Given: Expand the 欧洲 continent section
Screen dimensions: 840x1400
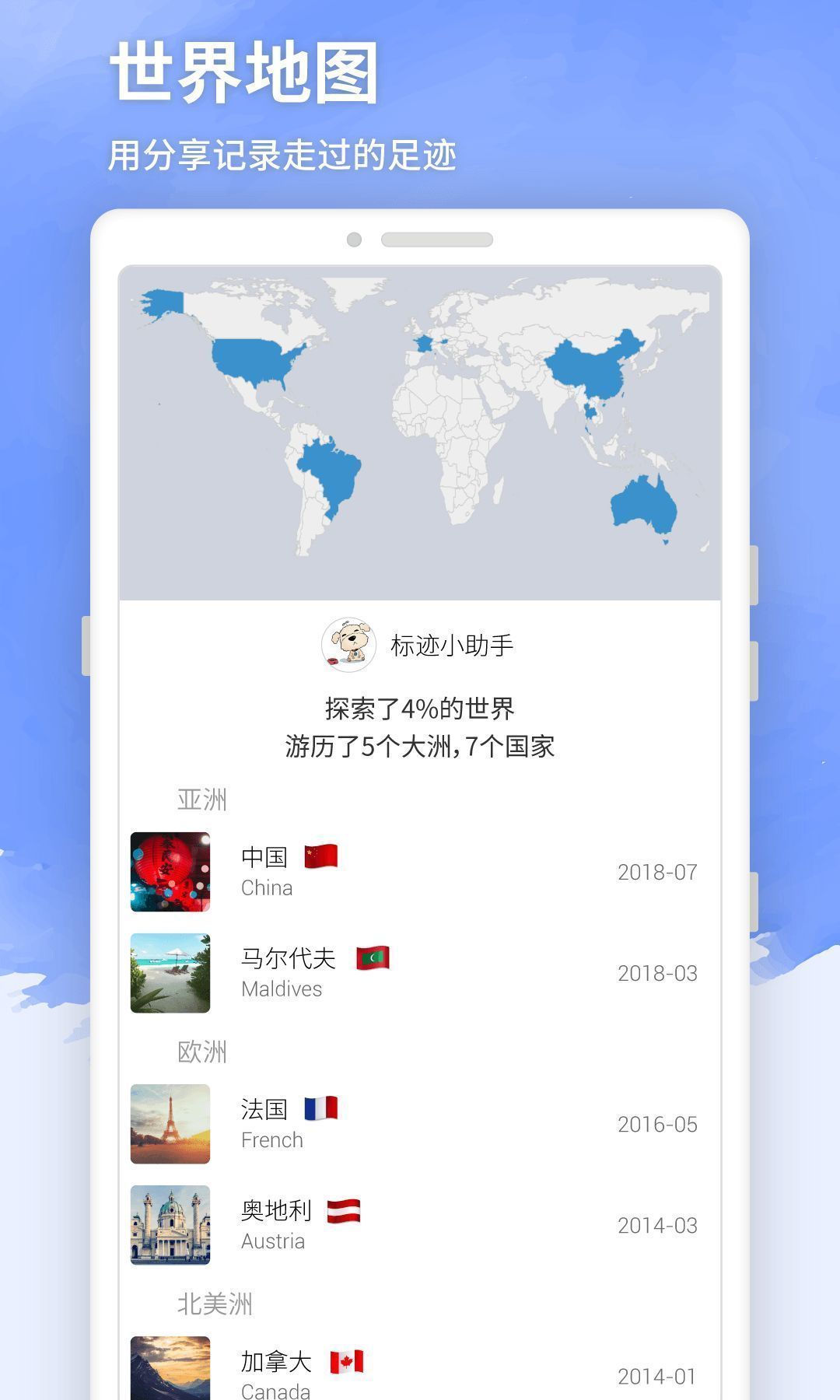Looking at the screenshot, I should 202,1051.
